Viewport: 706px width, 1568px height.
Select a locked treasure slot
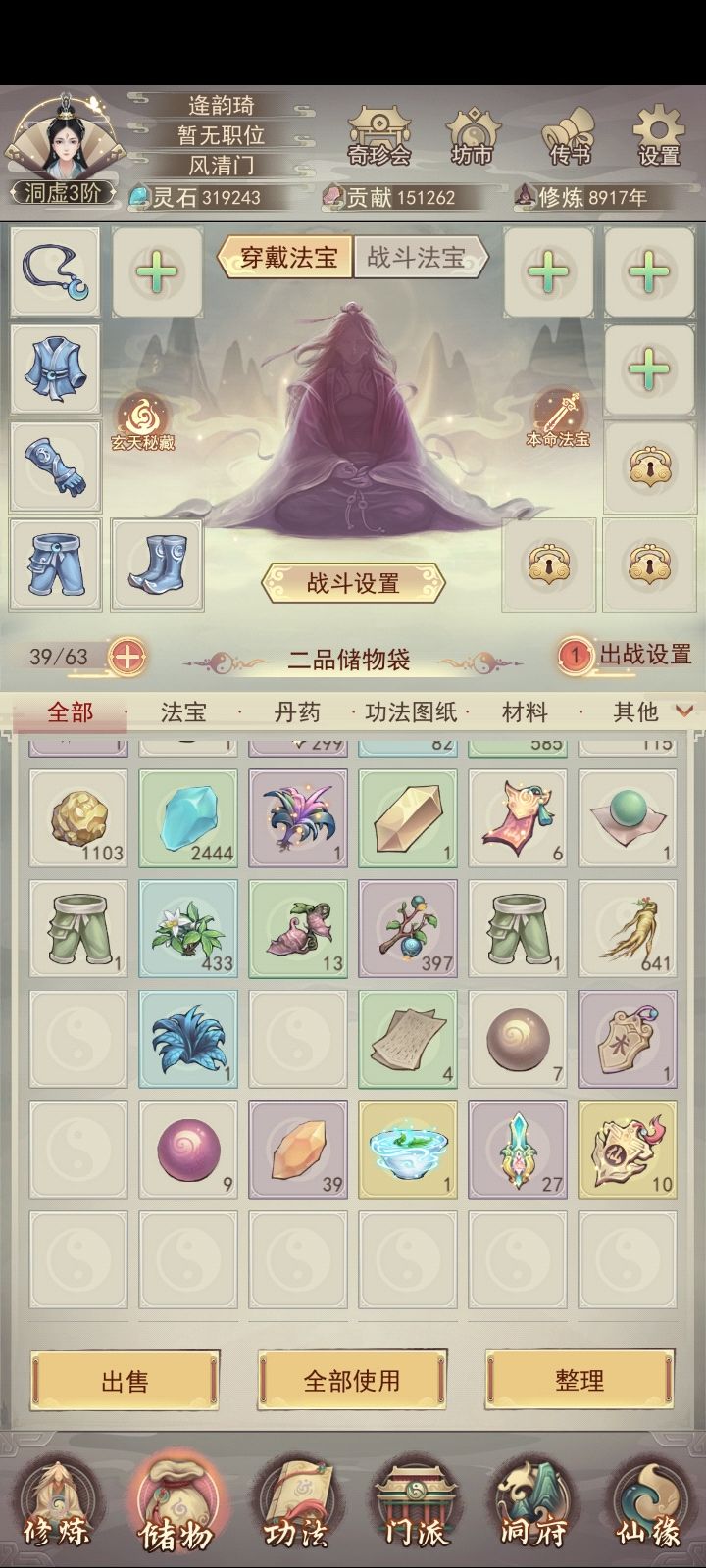650,468
